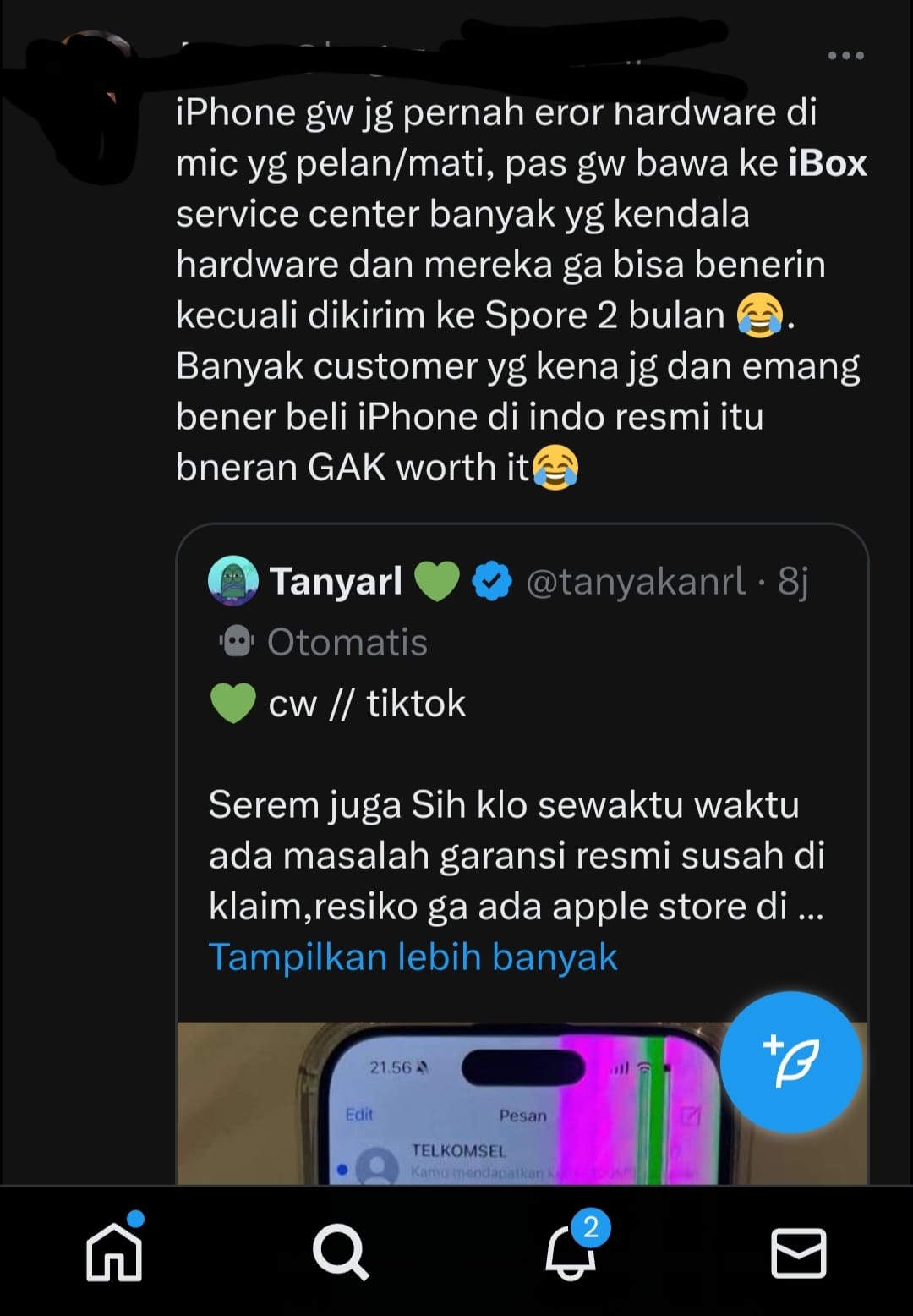Go to the Home tab

pyautogui.click(x=115, y=1252)
